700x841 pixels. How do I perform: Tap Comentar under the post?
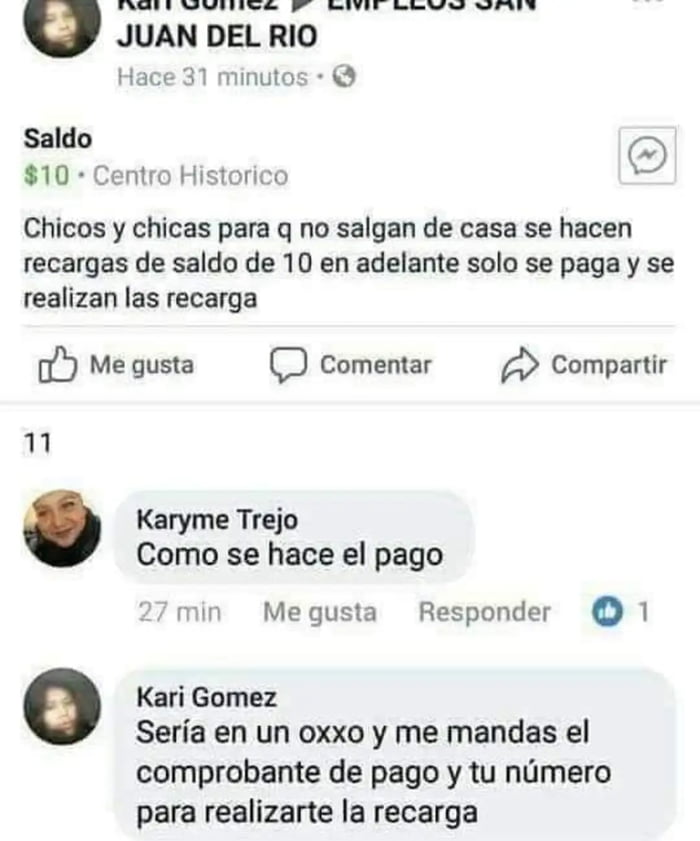[352, 366]
